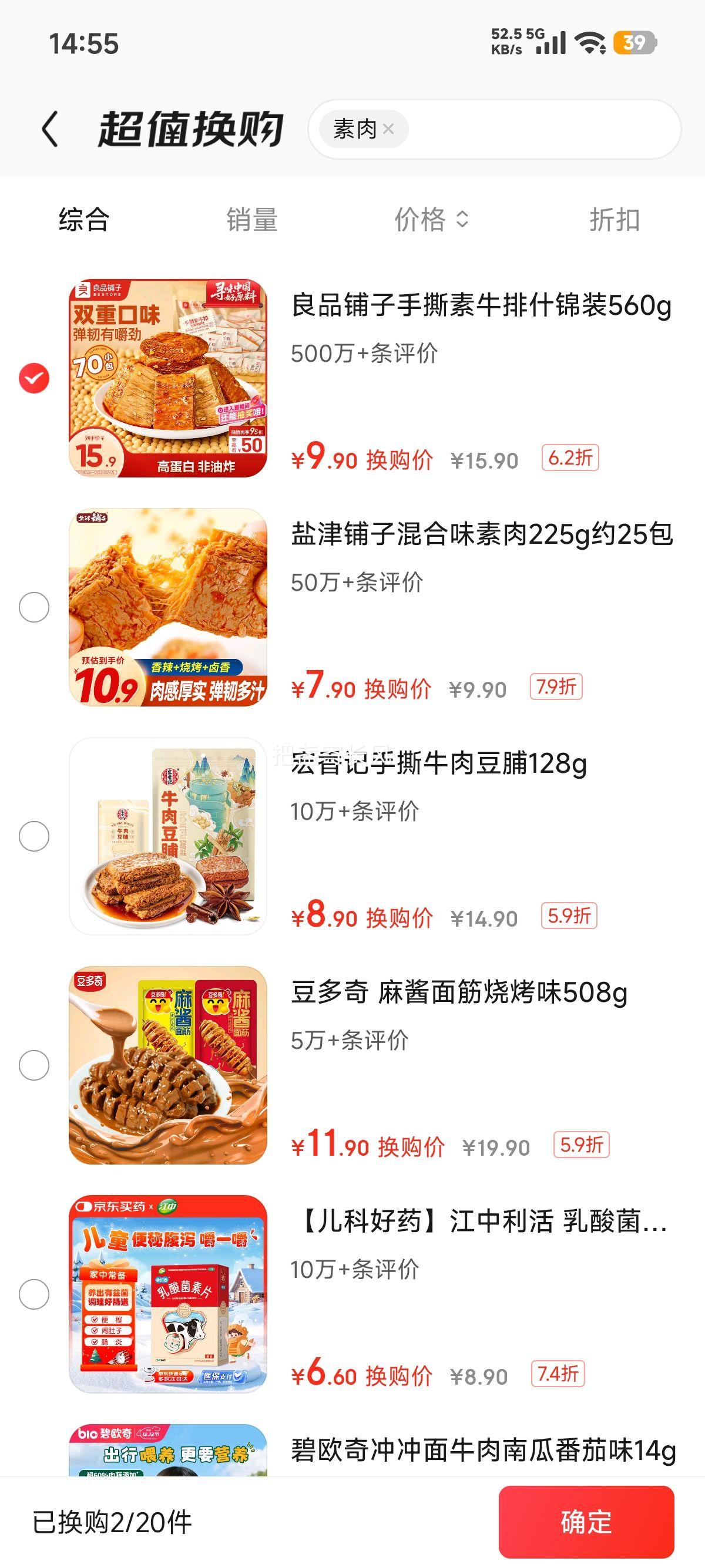Open the 盐津铺子混合味素肉 product image
This screenshot has width=705, height=1568.
(x=168, y=607)
